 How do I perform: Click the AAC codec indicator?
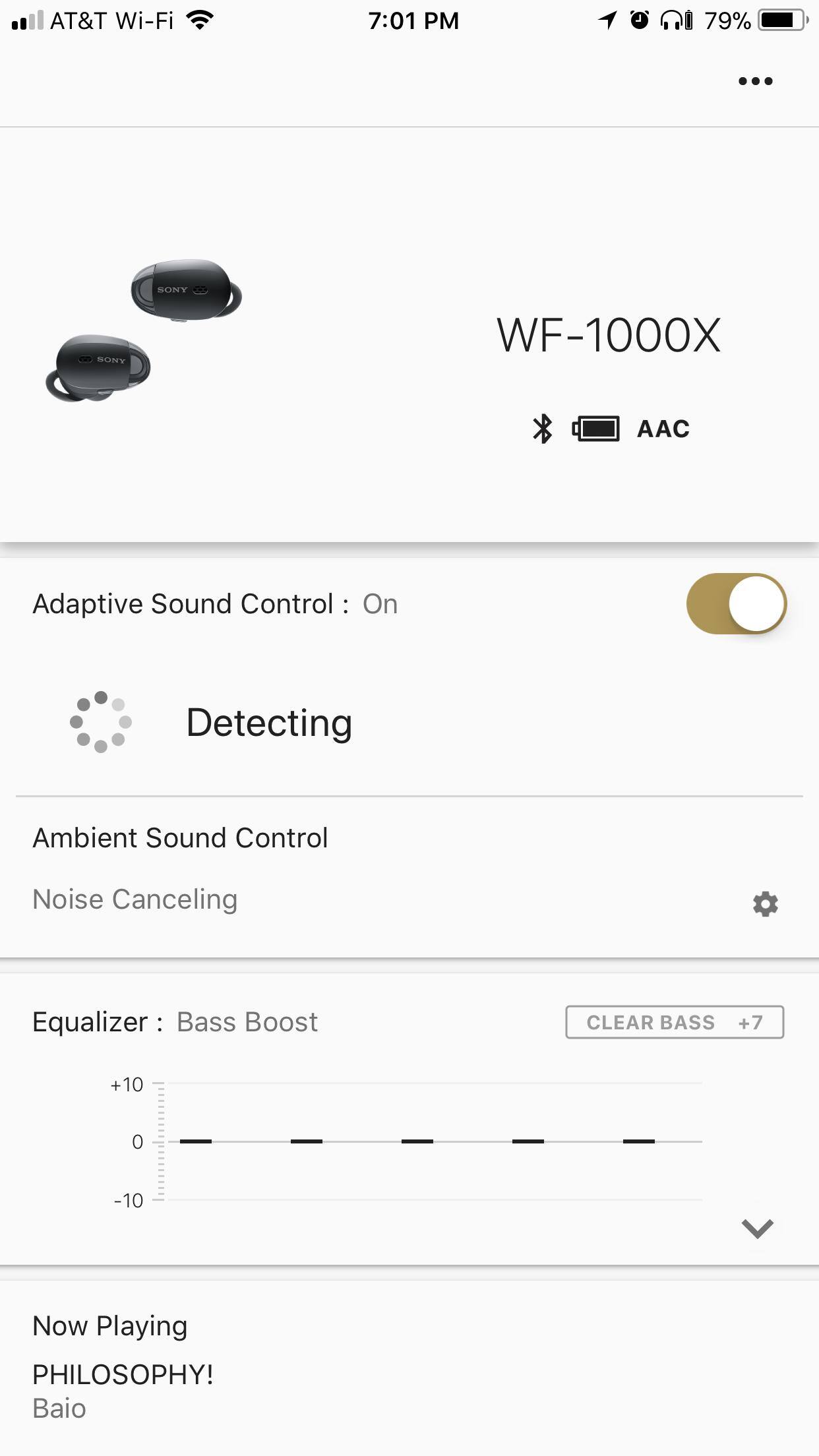pyautogui.click(x=663, y=428)
